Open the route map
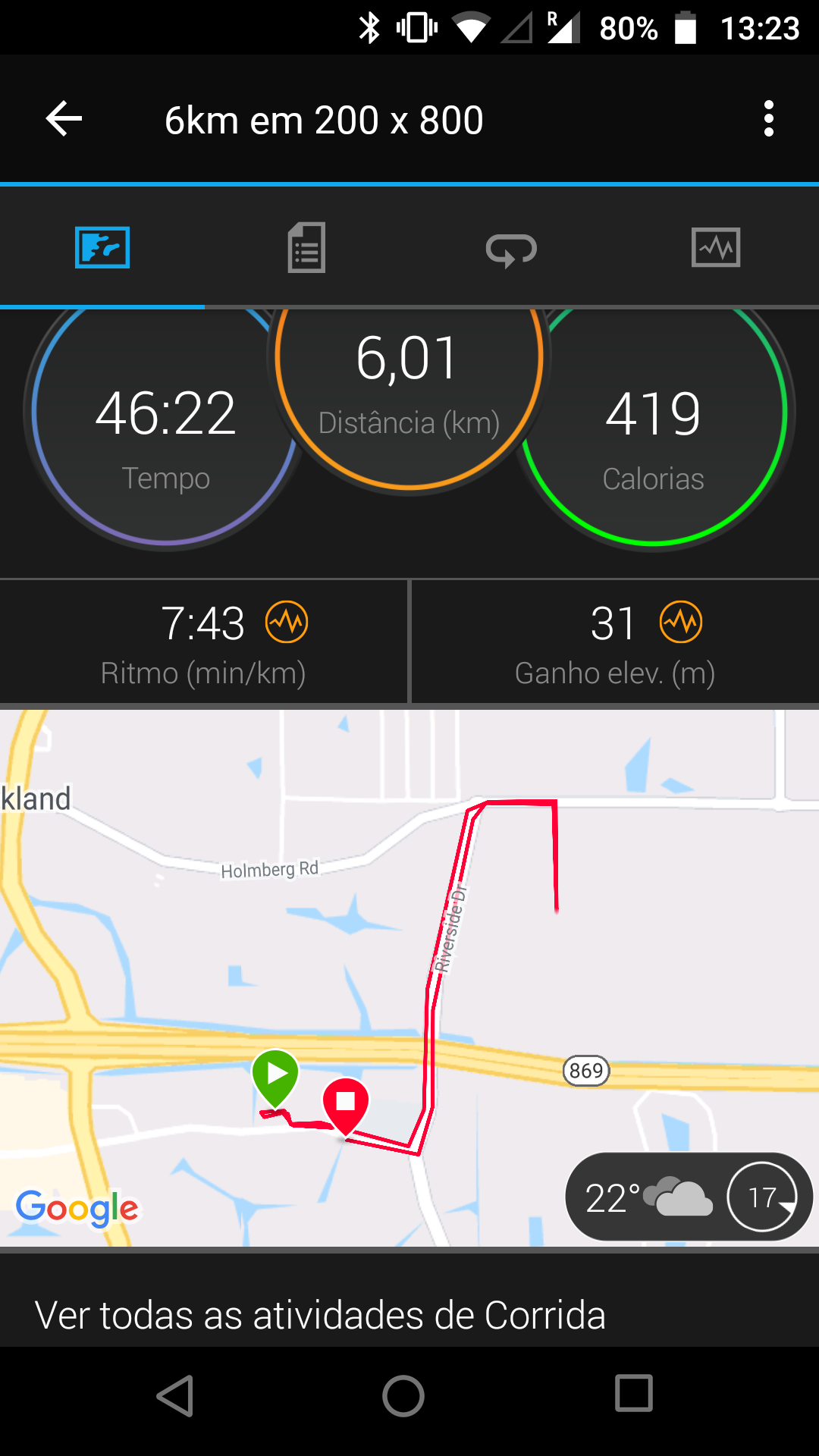Screen dimensions: 819x1456 click(x=409, y=948)
